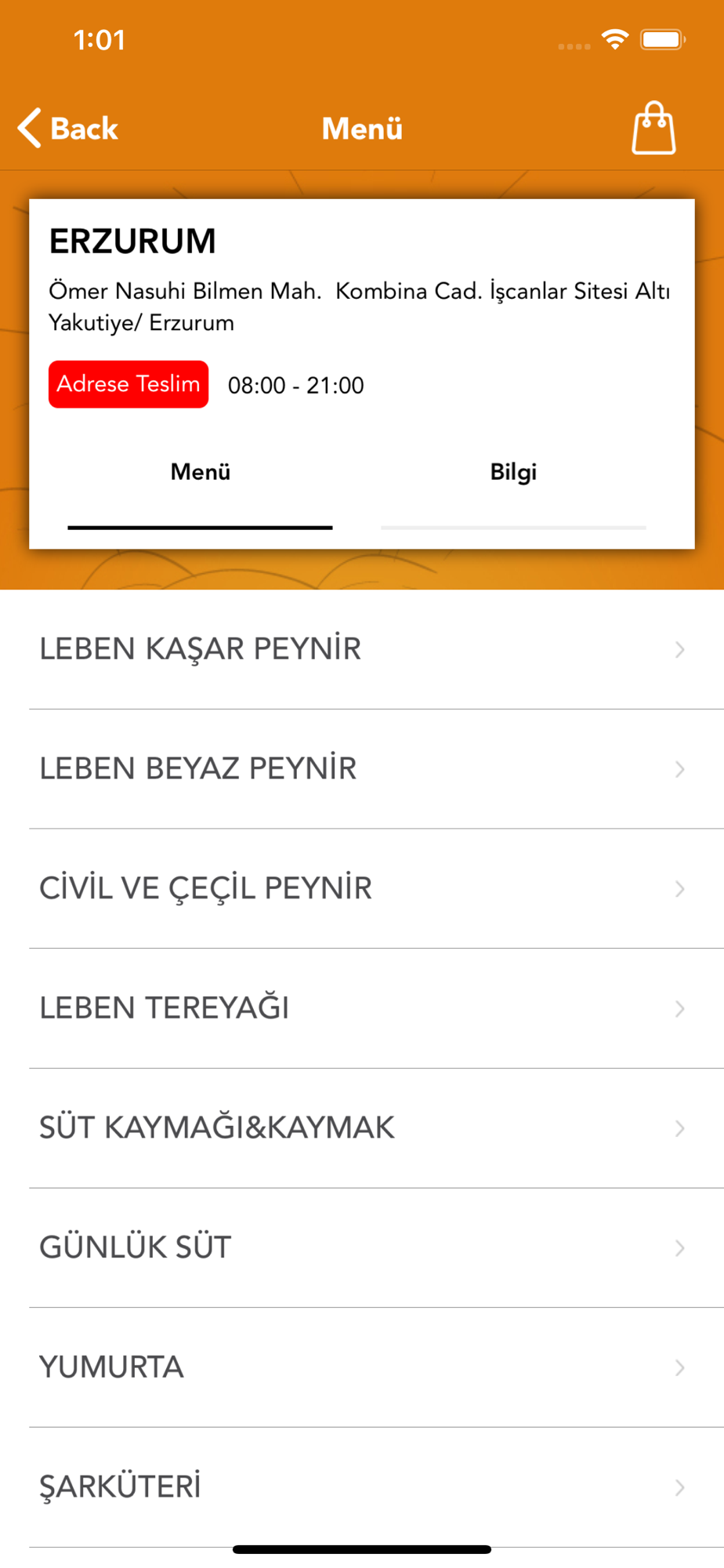Browse SÜT KAYMAĞI&KAYMAK items

pyautogui.click(x=362, y=1128)
